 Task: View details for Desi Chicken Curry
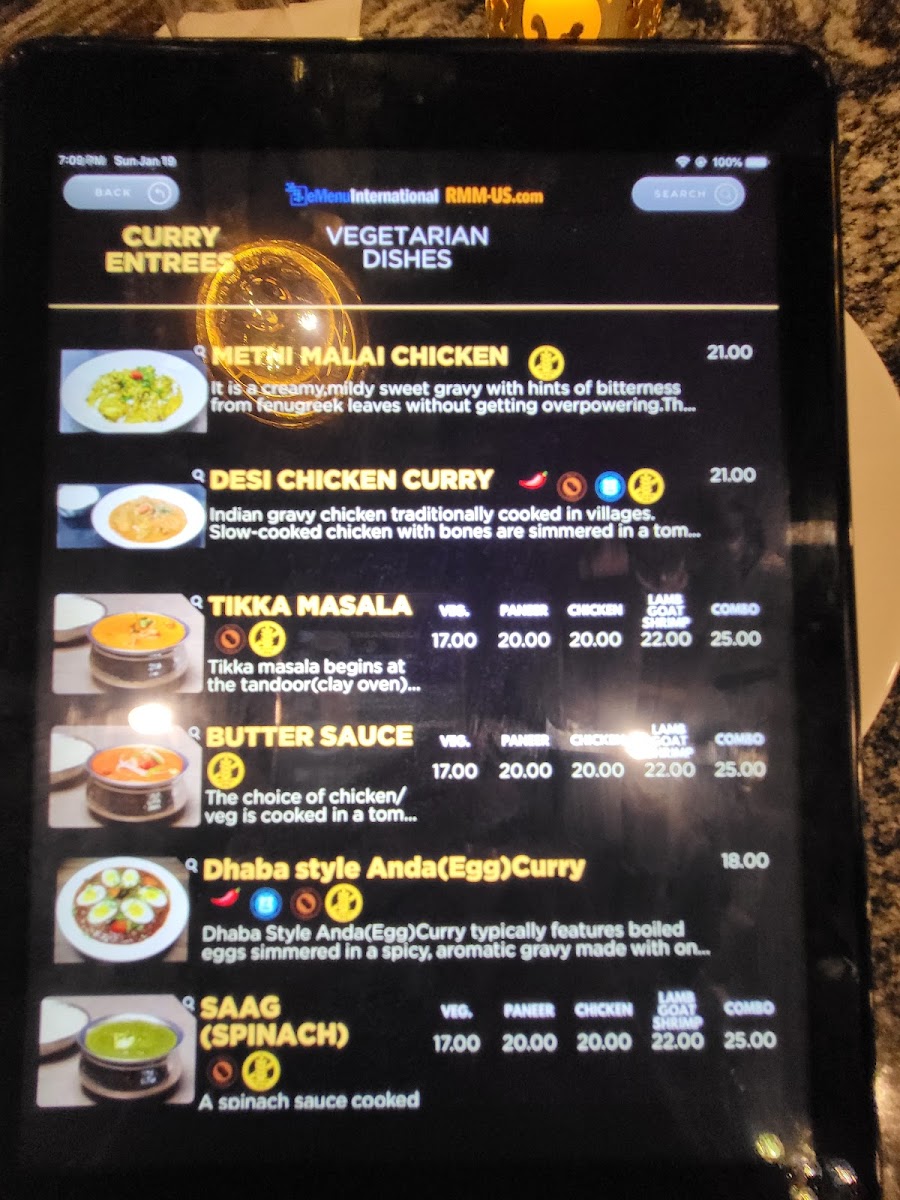pyautogui.click(x=351, y=480)
